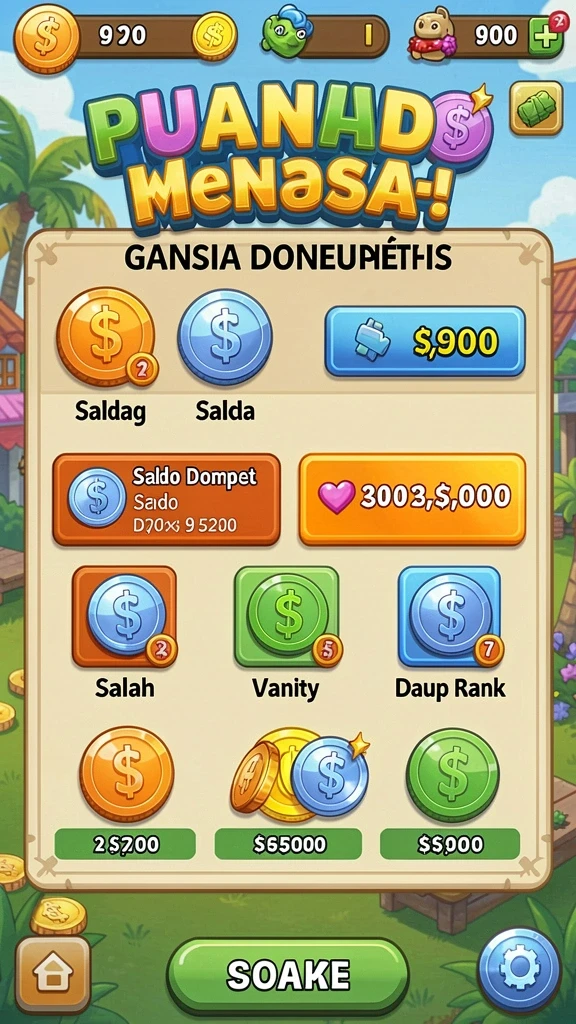Tap the green plus to add currency

[545, 35]
